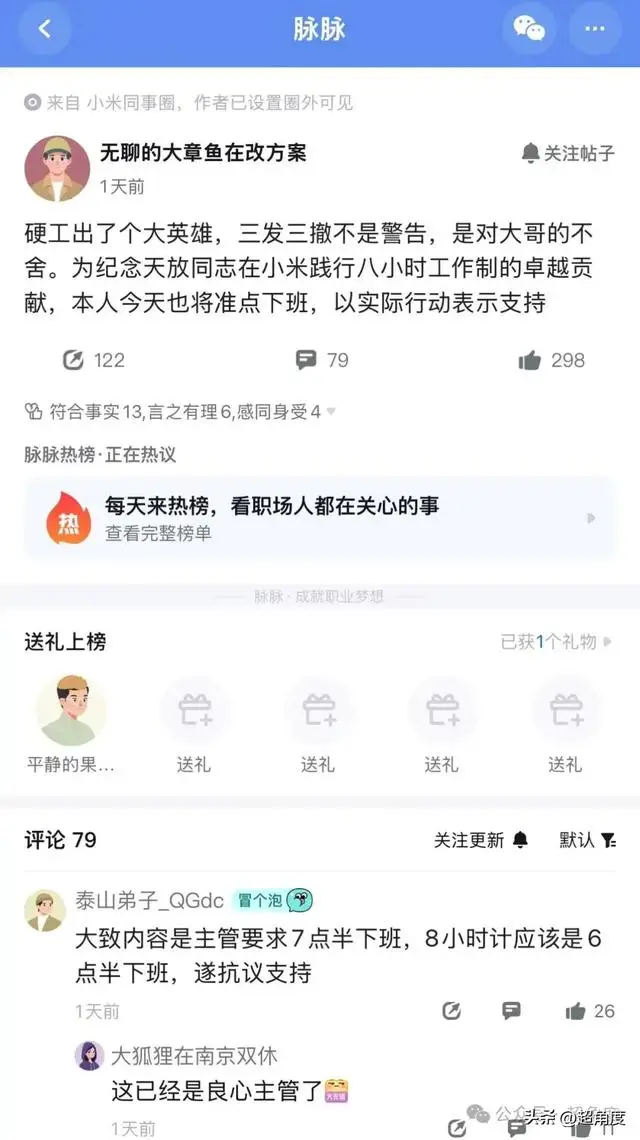The width and height of the screenshot is (640, 1140).
Task: Open gift sender 平静的果… avatar
Action: (x=71, y=710)
